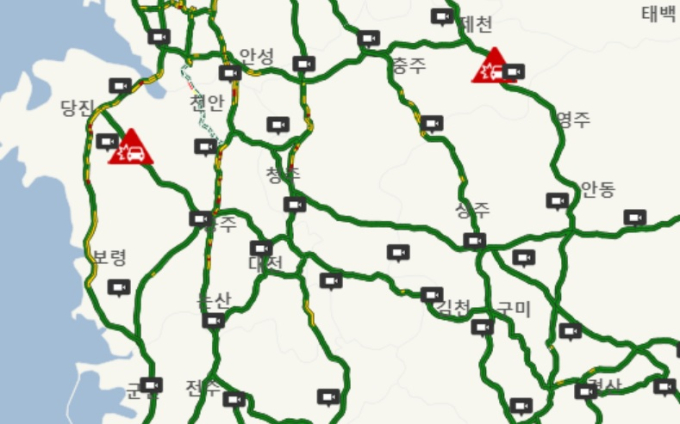Open the CCTV camera above 대전
680x424 pixels.
point(261,248)
